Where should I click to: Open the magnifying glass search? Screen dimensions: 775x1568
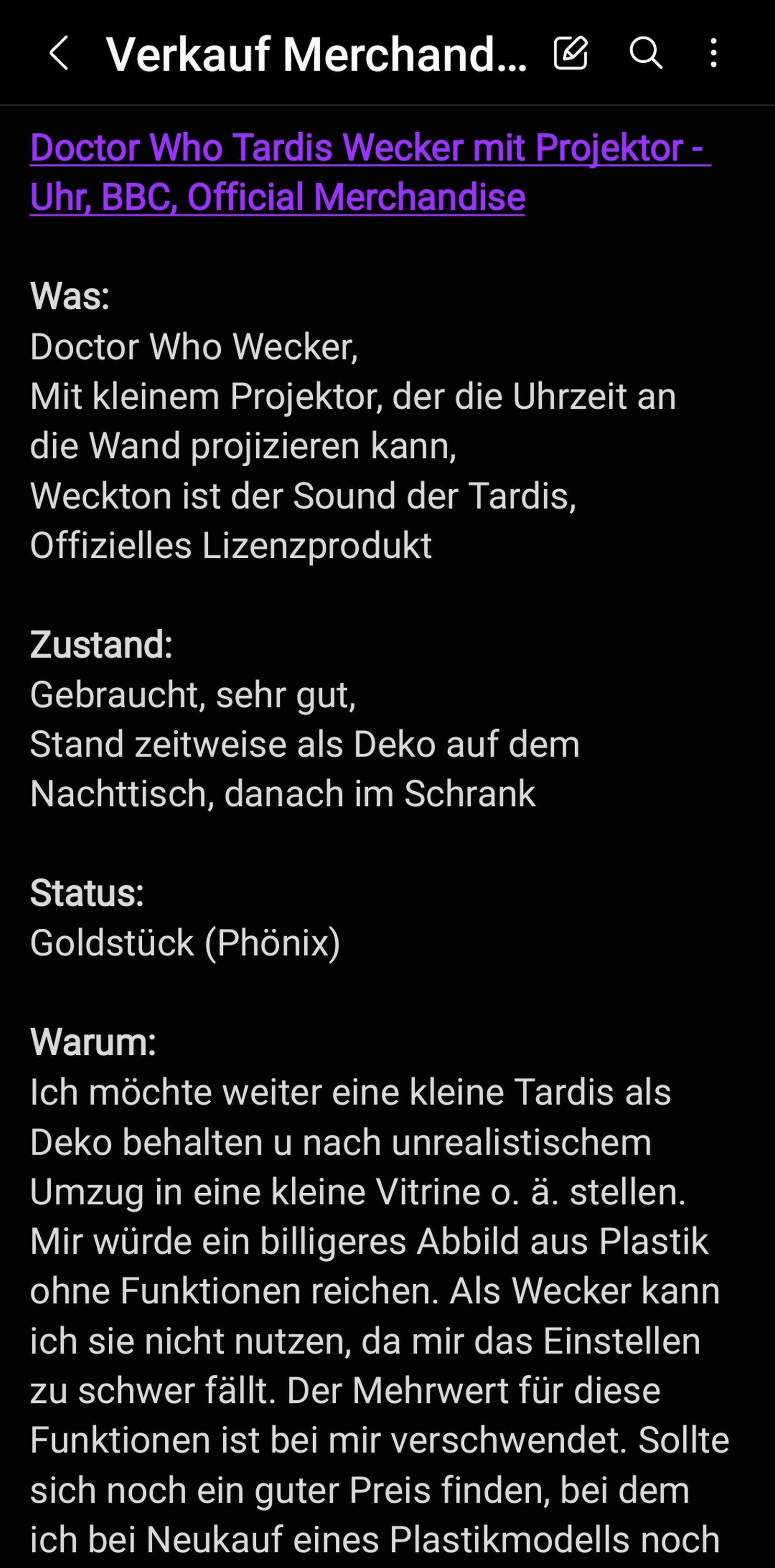point(645,53)
